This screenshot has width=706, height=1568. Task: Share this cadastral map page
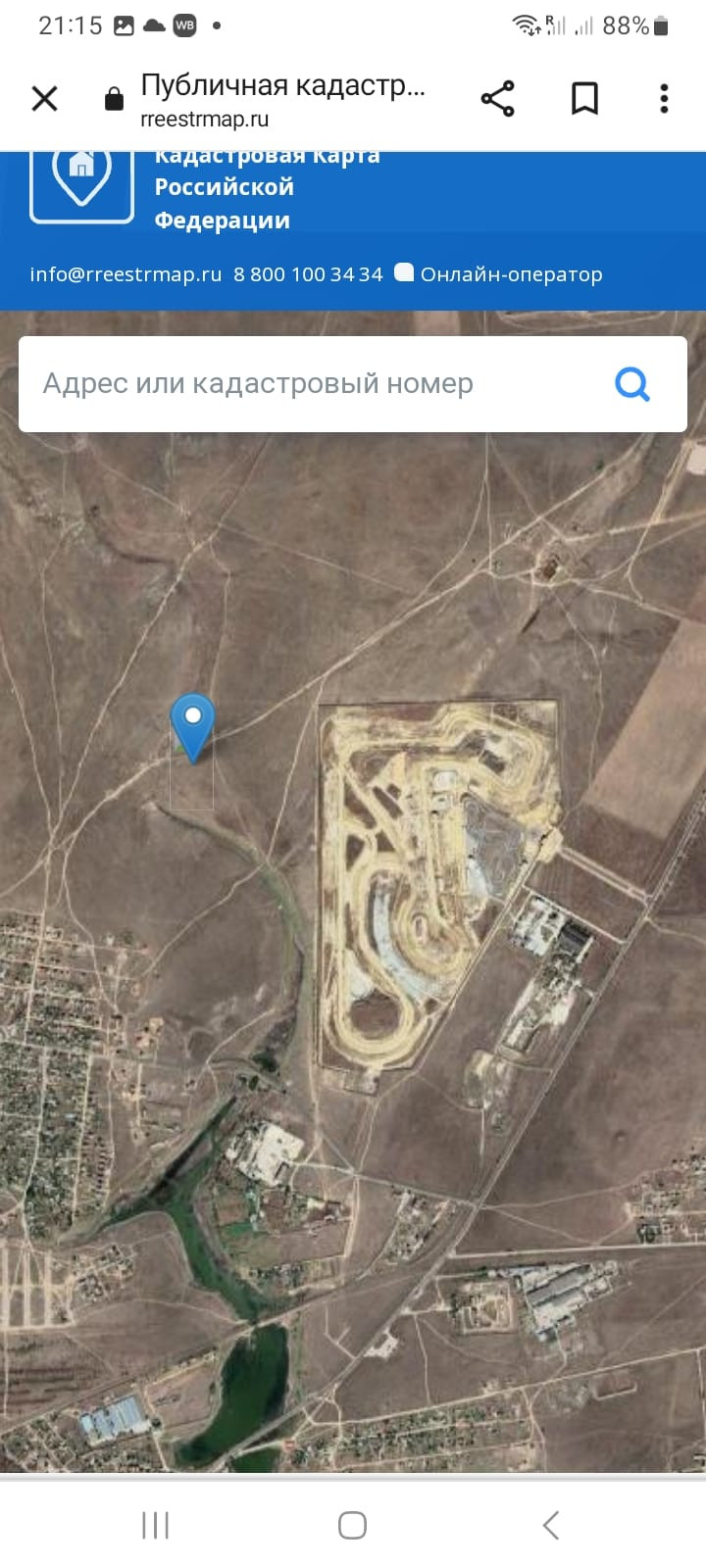click(497, 98)
